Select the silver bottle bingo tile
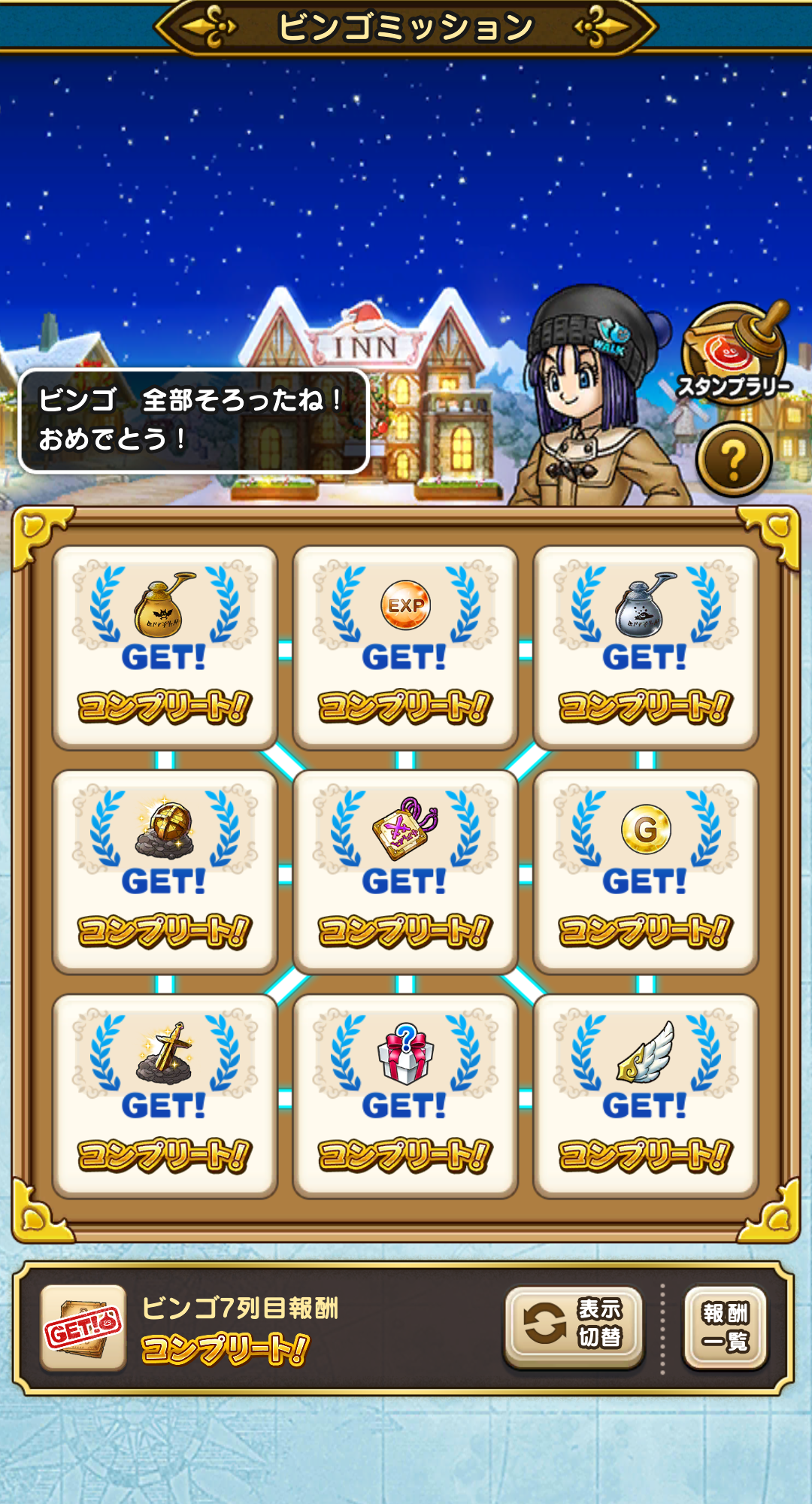Viewport: 812px width, 1504px height. [x=645, y=647]
